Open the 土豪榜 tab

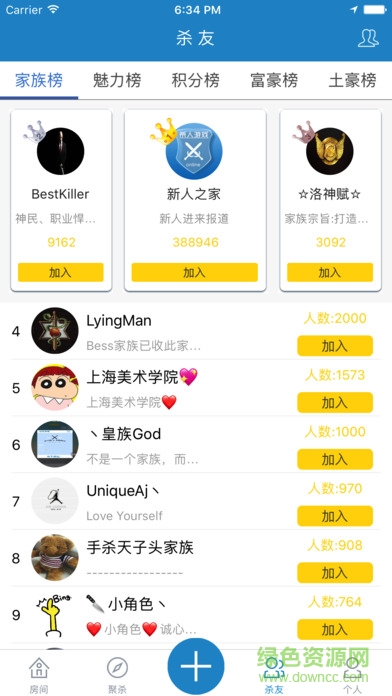pos(352,80)
